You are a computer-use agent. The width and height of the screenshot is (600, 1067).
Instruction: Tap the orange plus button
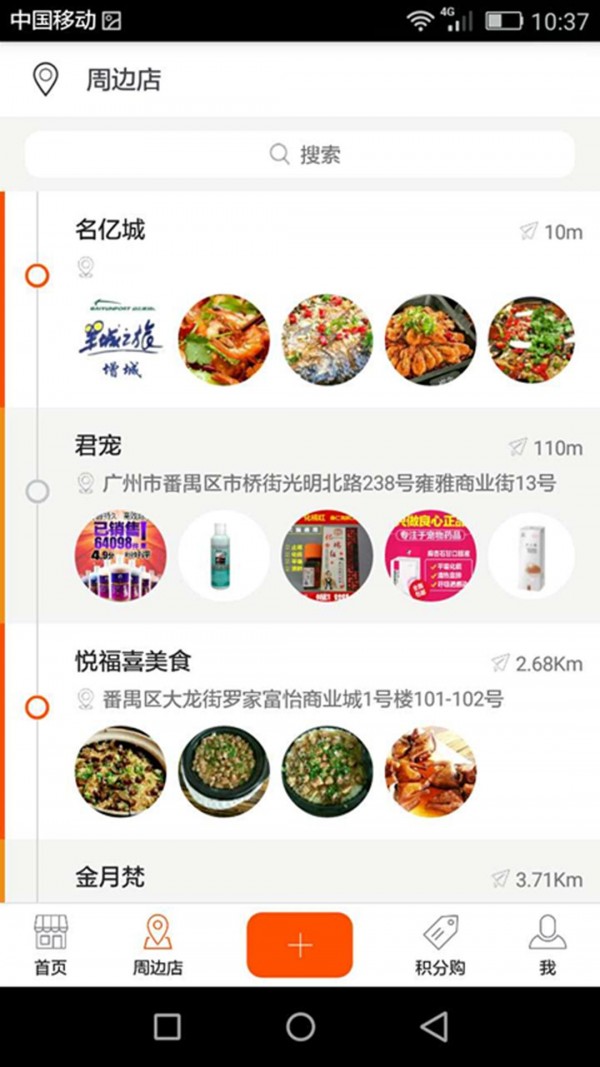[300, 945]
